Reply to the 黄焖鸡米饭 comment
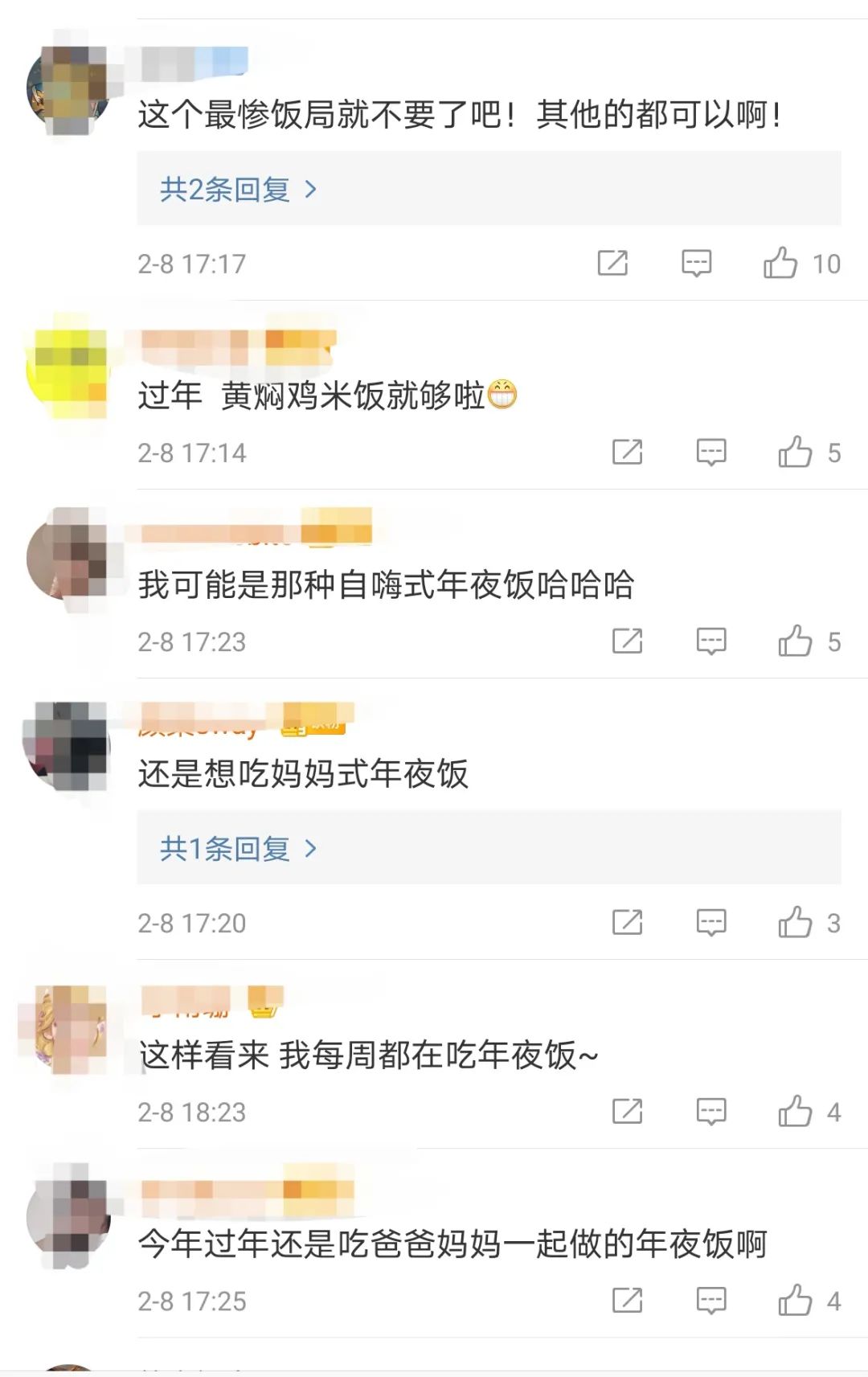The image size is (868, 1377). (710, 452)
